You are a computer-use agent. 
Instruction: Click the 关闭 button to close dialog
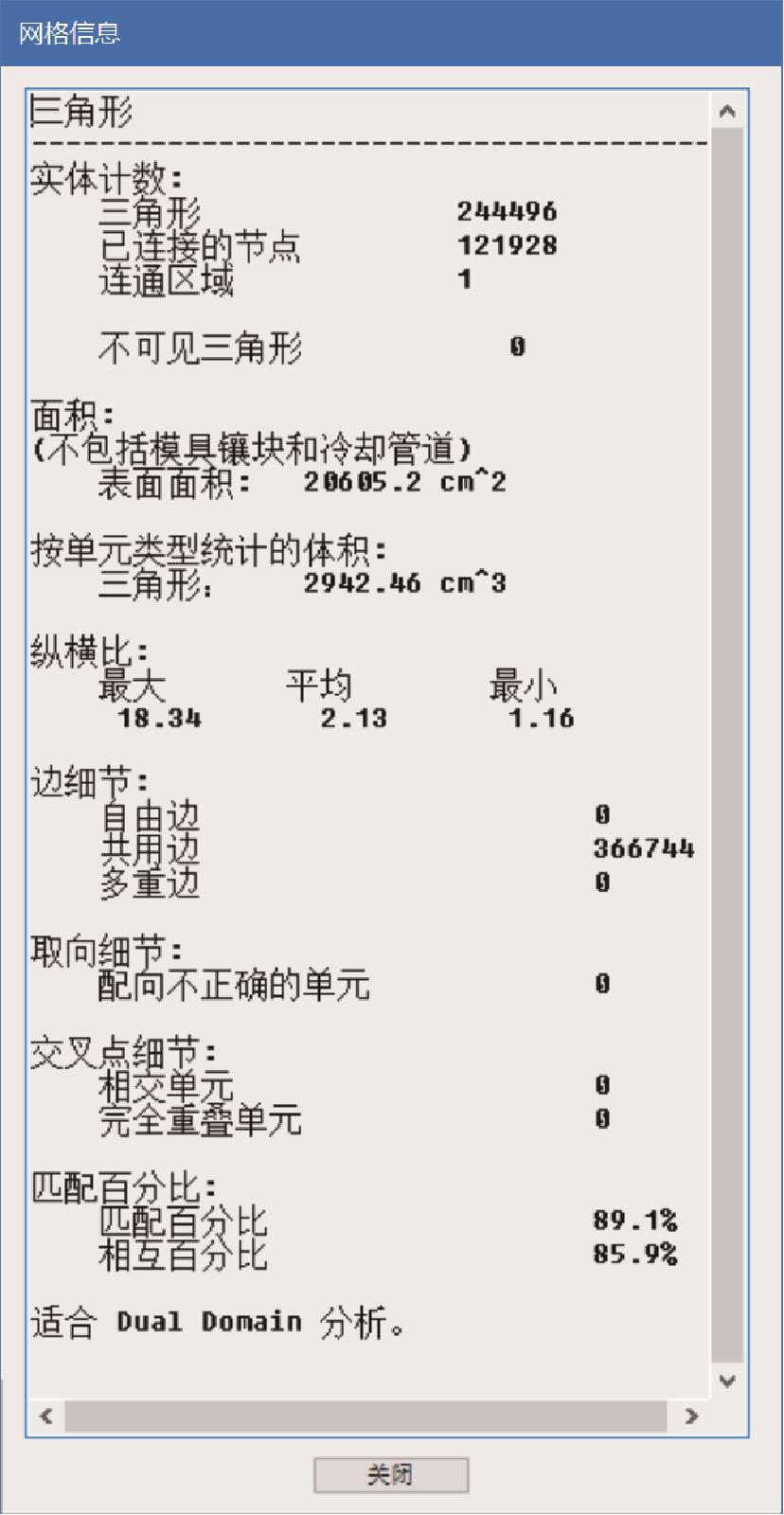coord(391,1474)
